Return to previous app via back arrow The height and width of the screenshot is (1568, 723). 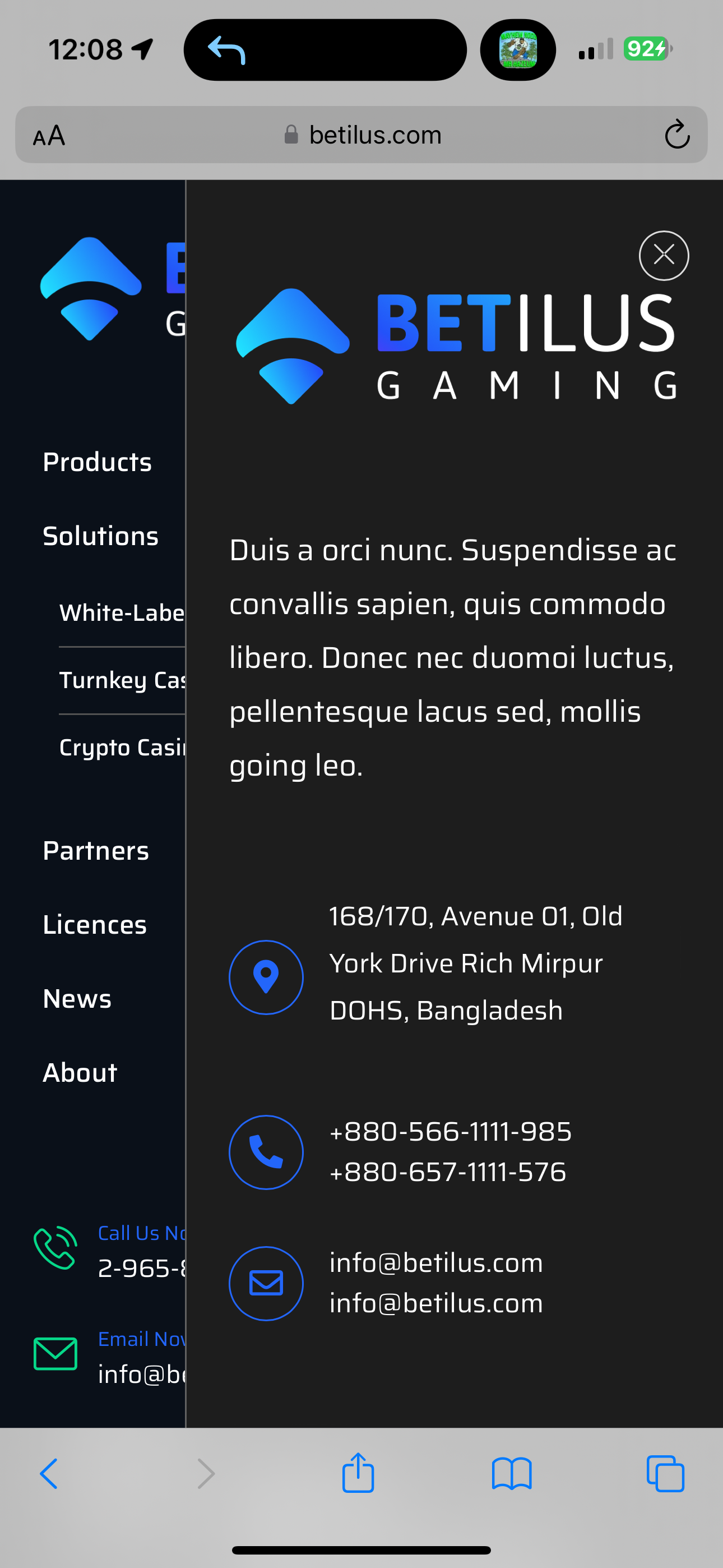point(226,50)
